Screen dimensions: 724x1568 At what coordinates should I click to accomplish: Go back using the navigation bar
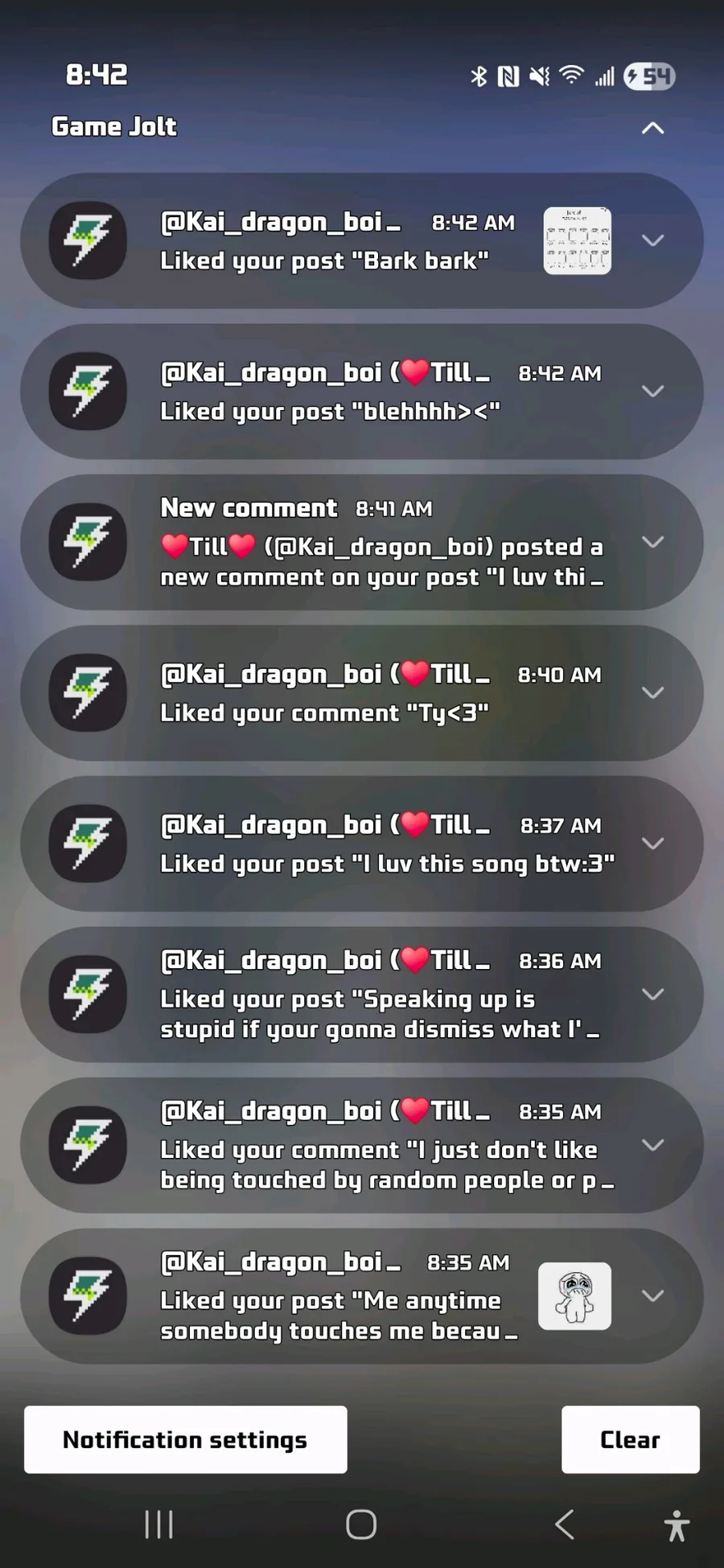(565, 1524)
